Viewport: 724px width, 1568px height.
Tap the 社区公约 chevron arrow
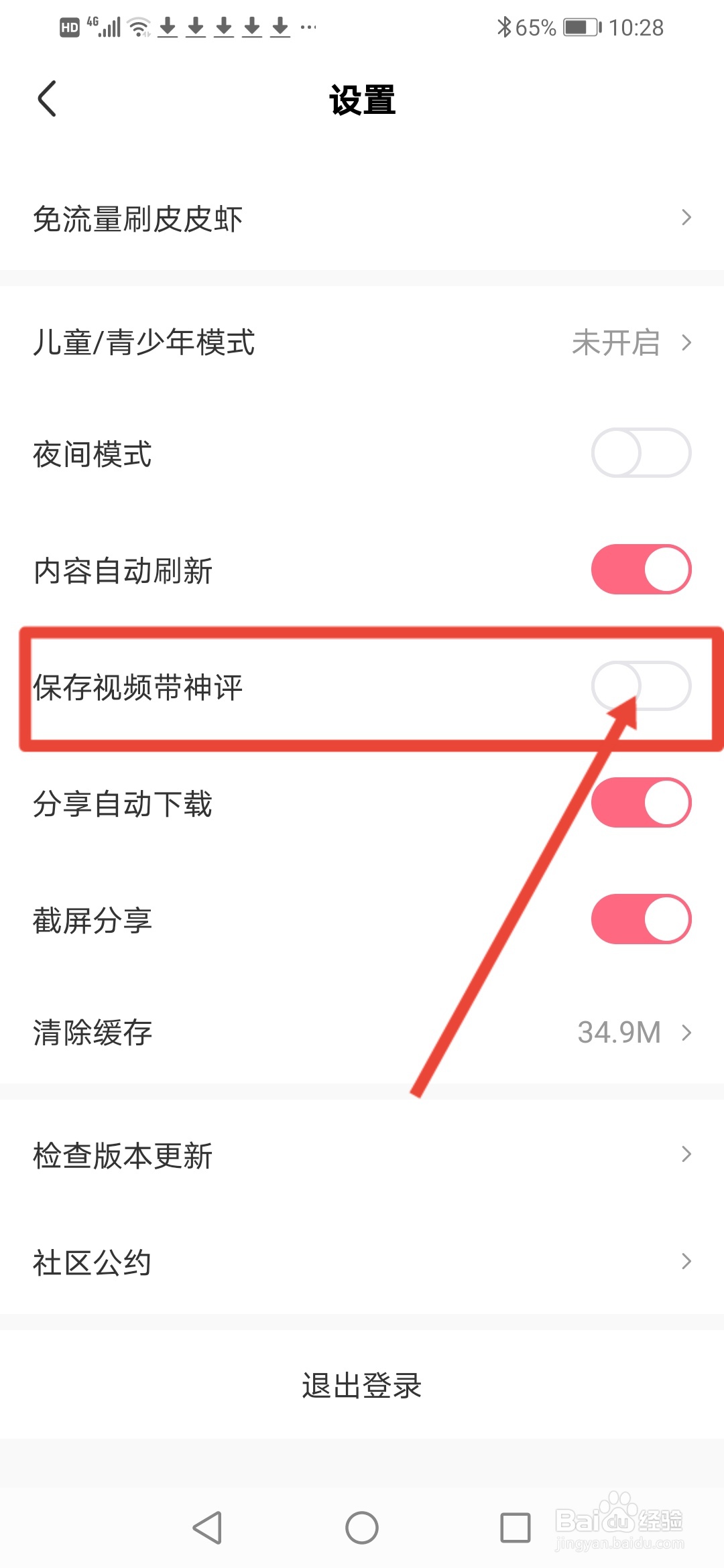(686, 1260)
